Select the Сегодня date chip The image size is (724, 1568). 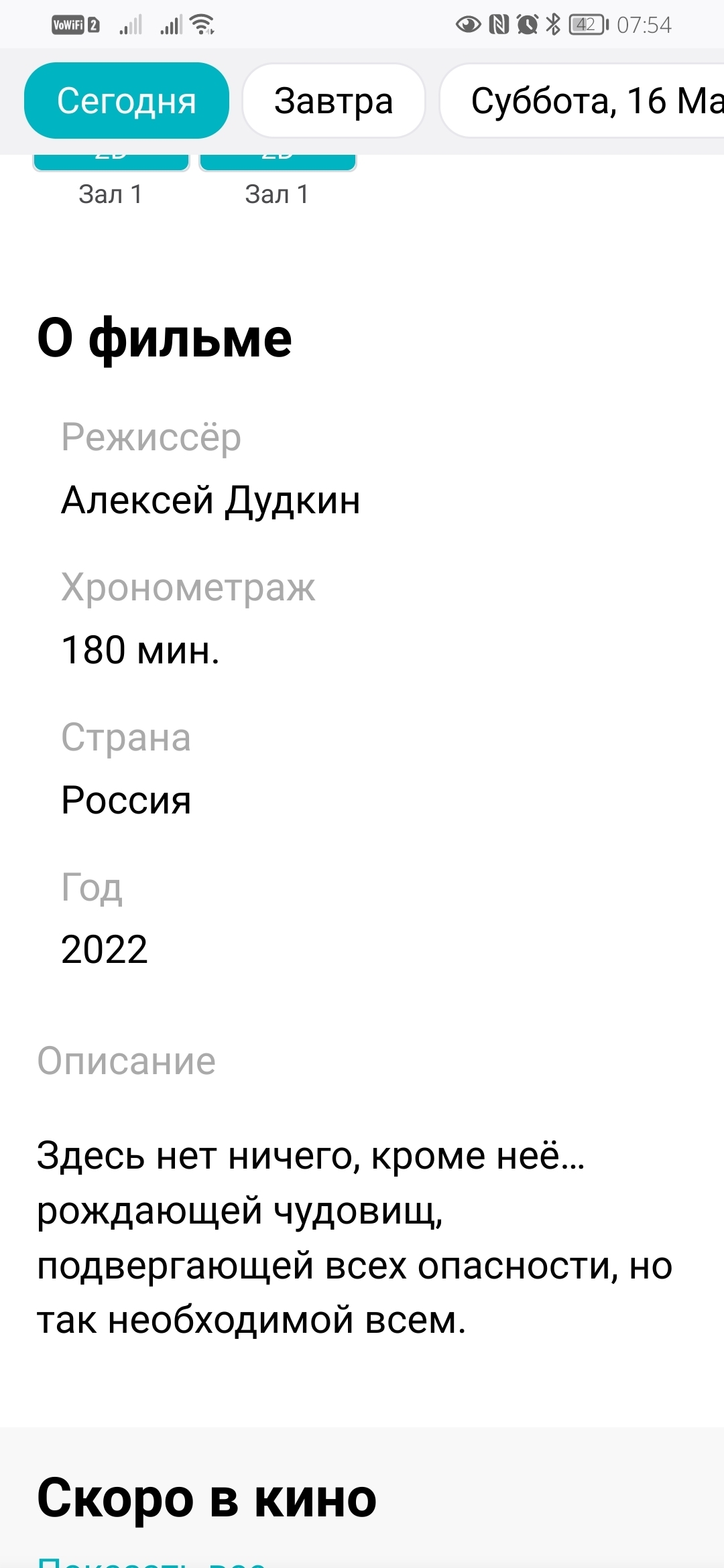click(x=127, y=101)
